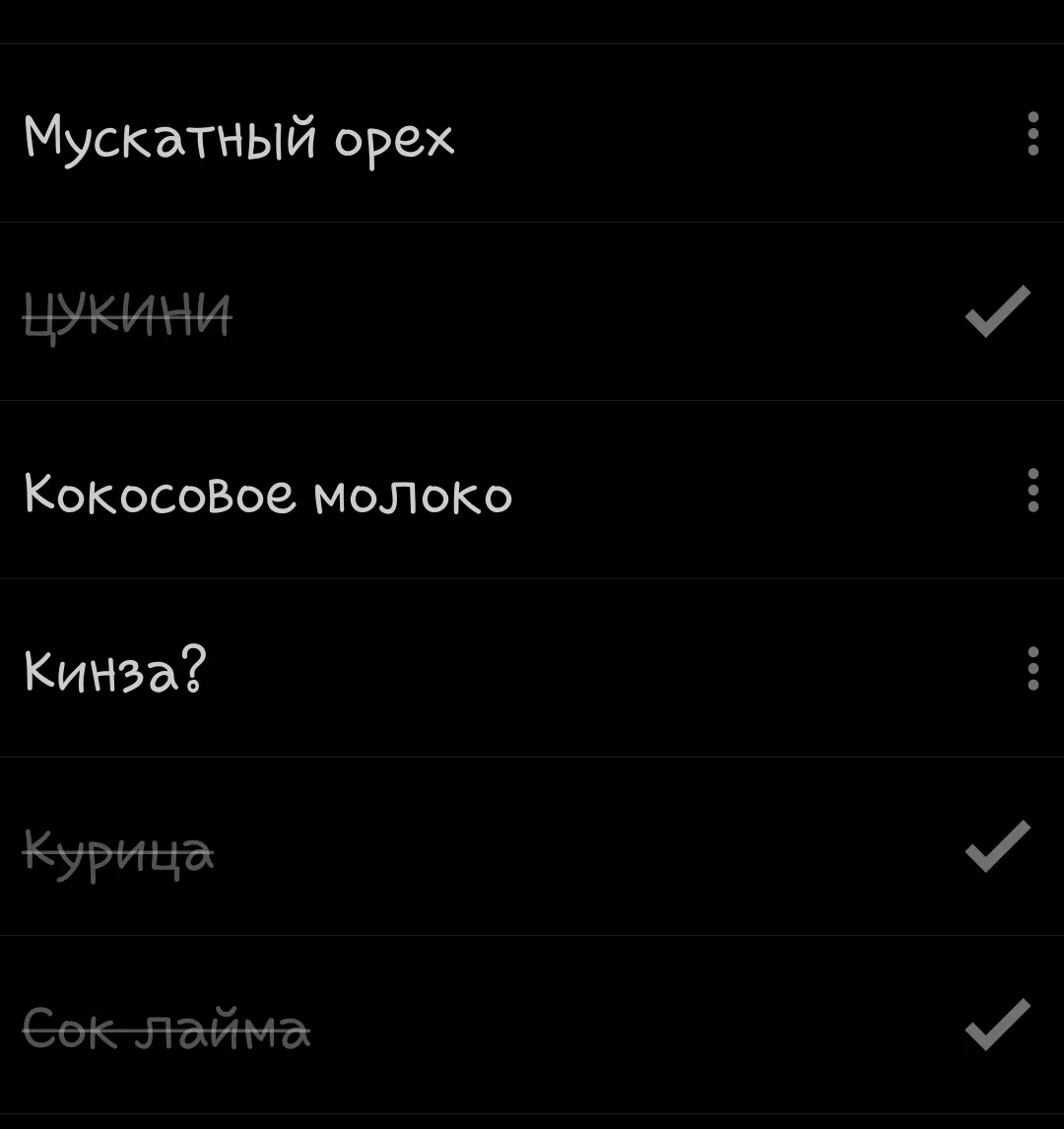This screenshot has height=1129, width=1064.
Task: Mark Мускатный орех as done
Action: coord(238,136)
